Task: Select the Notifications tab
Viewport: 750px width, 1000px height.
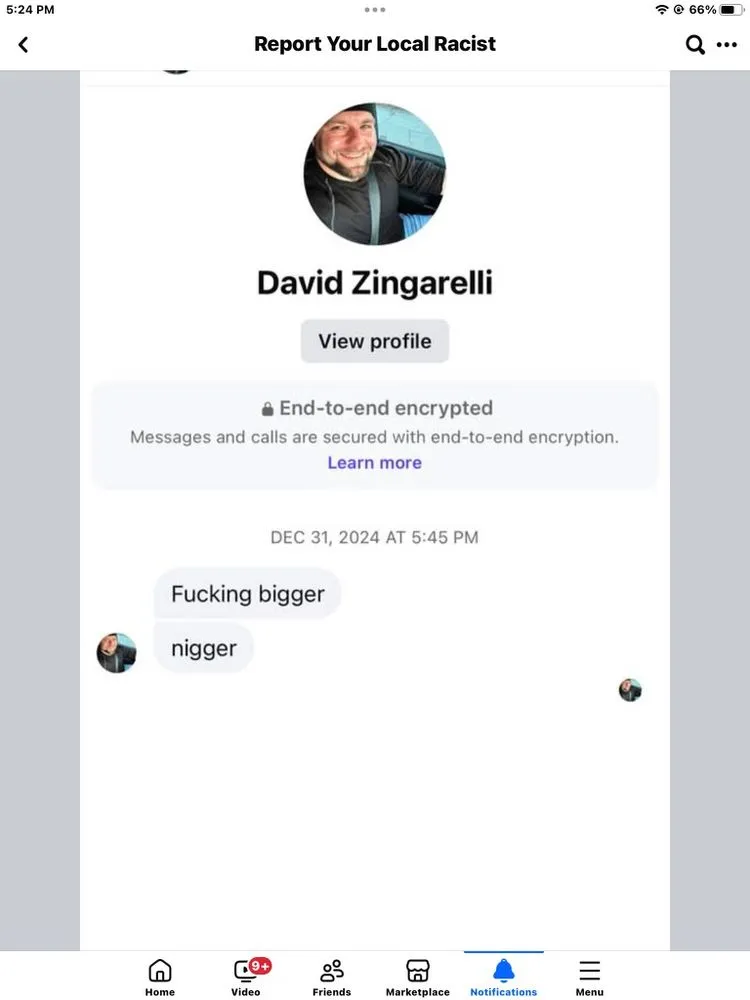Action: [503, 977]
